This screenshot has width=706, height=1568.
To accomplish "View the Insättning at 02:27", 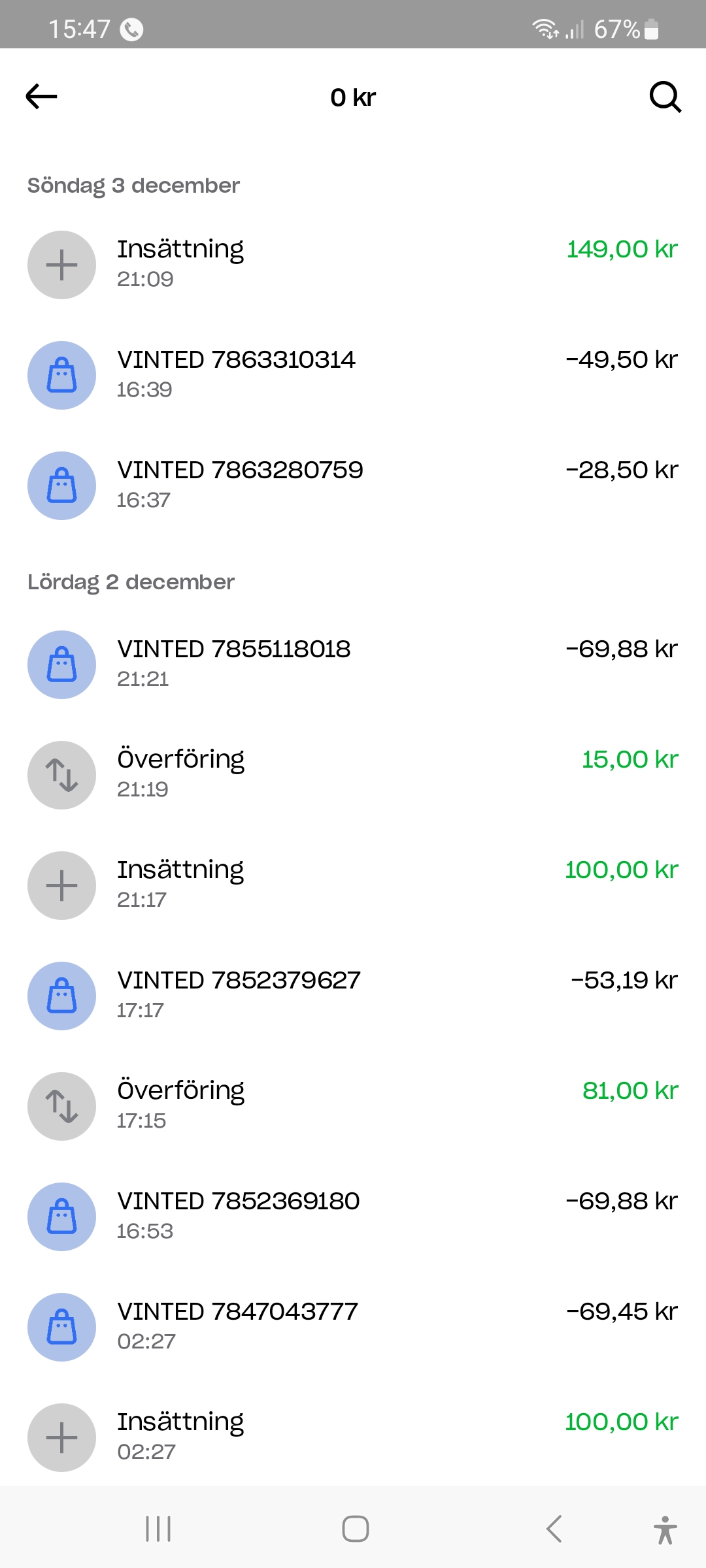I will (353, 1437).
